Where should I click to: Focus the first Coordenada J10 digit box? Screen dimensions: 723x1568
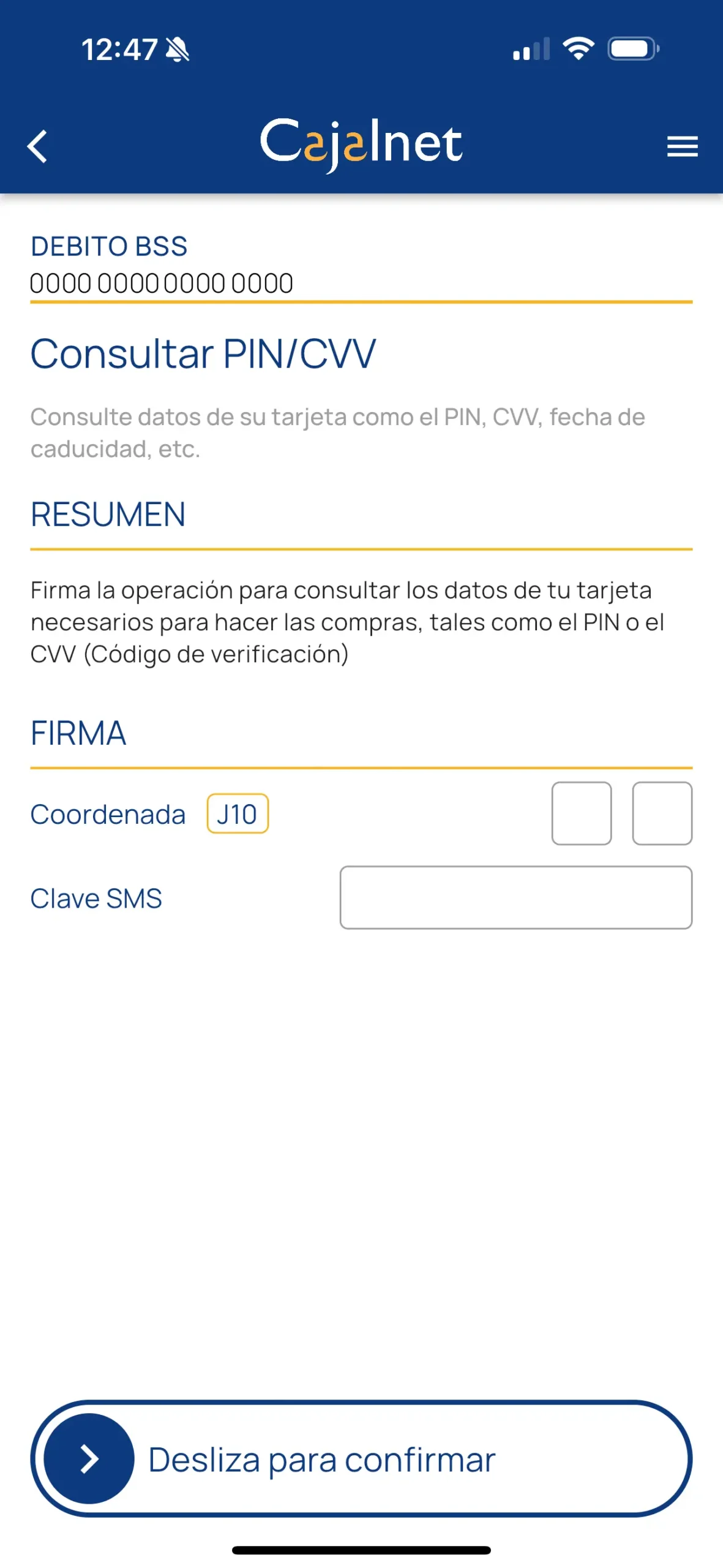coord(581,813)
